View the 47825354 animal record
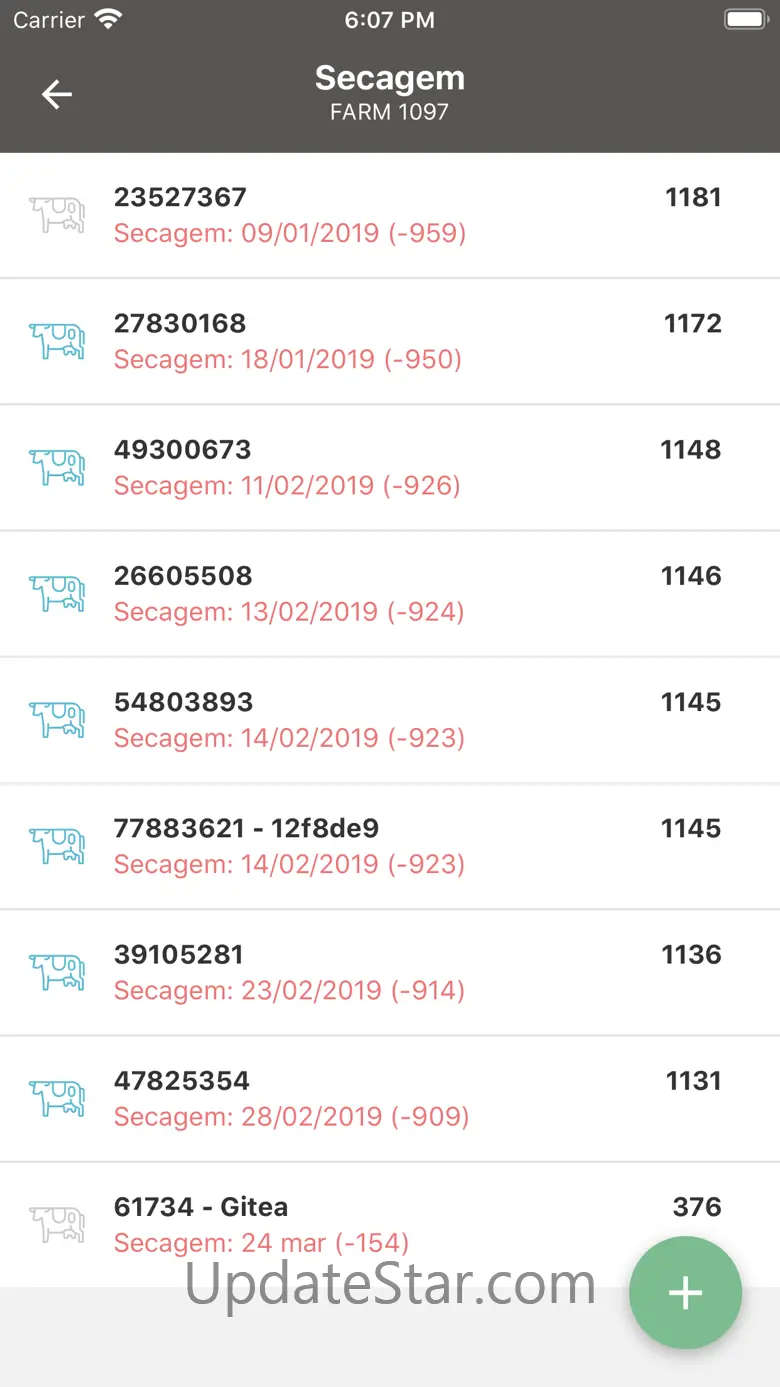780x1387 pixels. pos(390,1097)
